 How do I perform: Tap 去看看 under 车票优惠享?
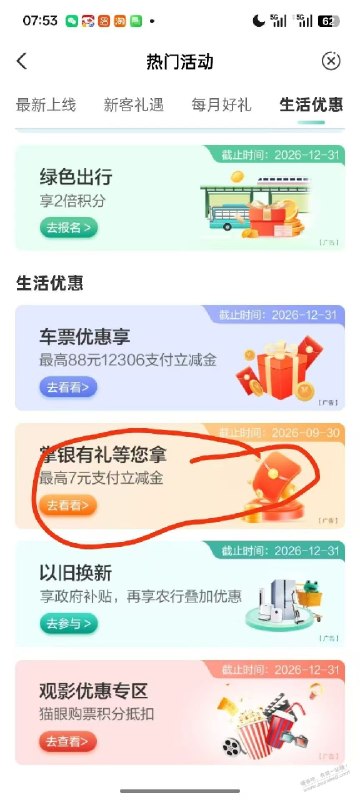68,387
